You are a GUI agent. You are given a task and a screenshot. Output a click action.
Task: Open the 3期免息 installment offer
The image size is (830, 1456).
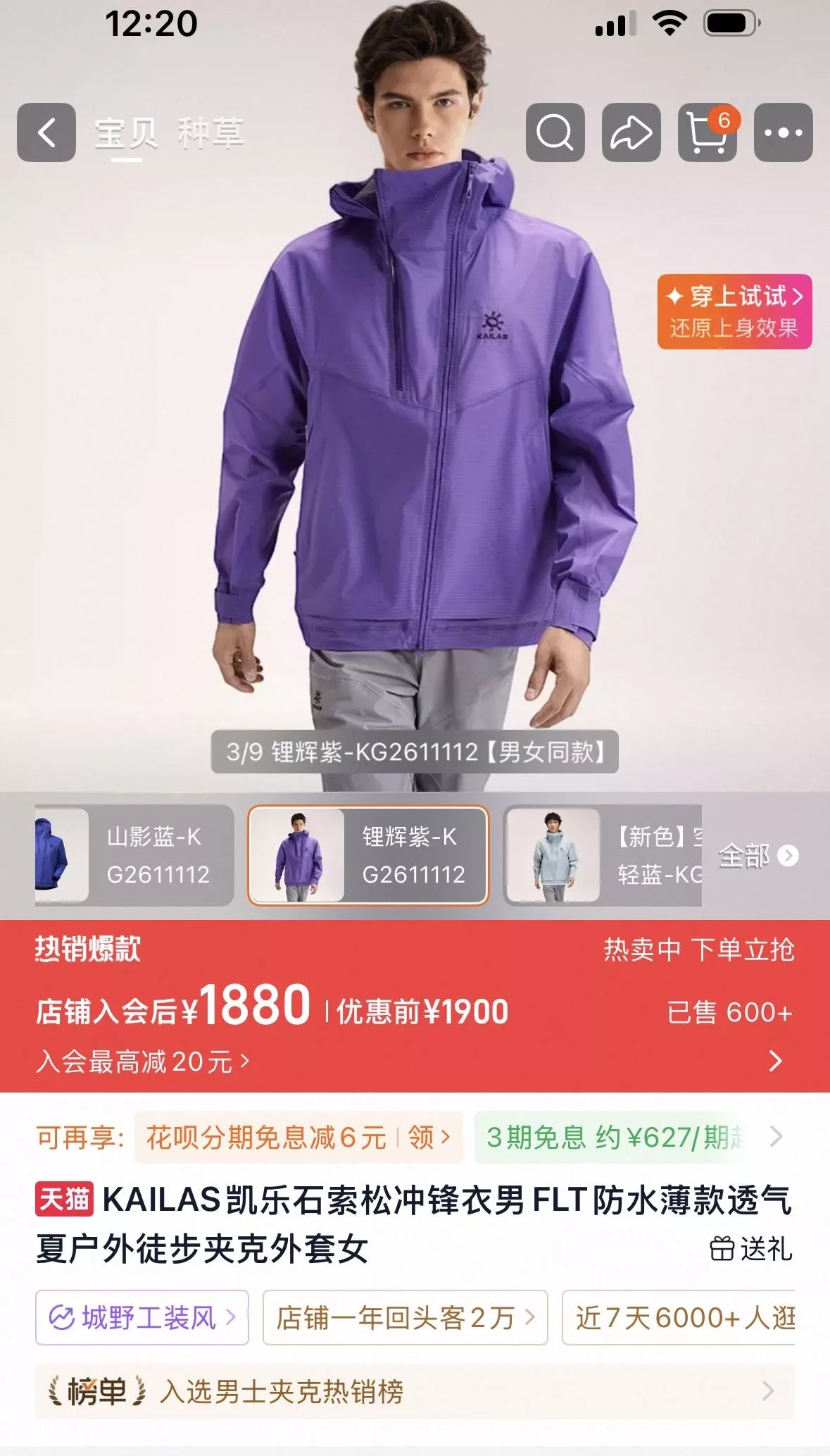pyautogui.click(x=615, y=1137)
